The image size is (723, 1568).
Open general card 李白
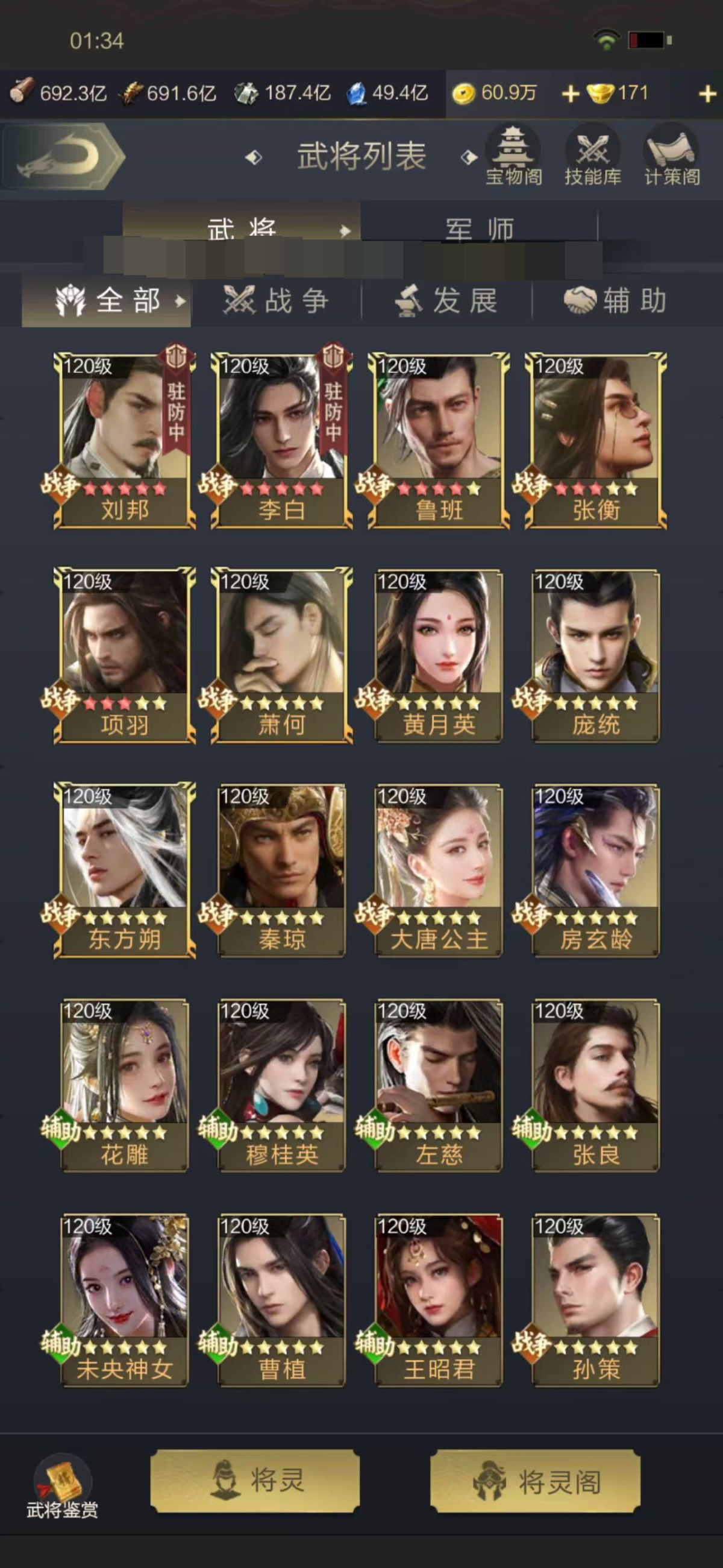(x=281, y=439)
